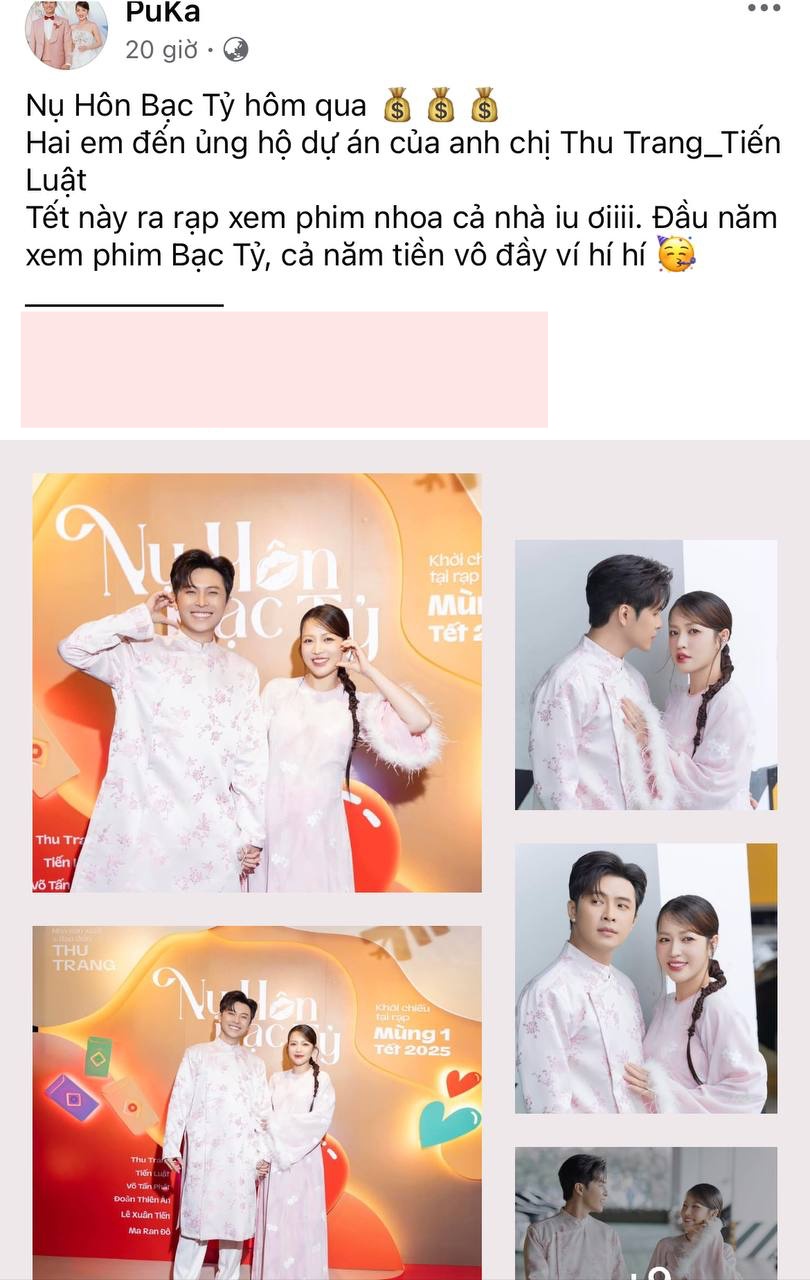The width and height of the screenshot is (810, 1280).
Task: Open the photo of the couple looking forward
Action: [645, 978]
